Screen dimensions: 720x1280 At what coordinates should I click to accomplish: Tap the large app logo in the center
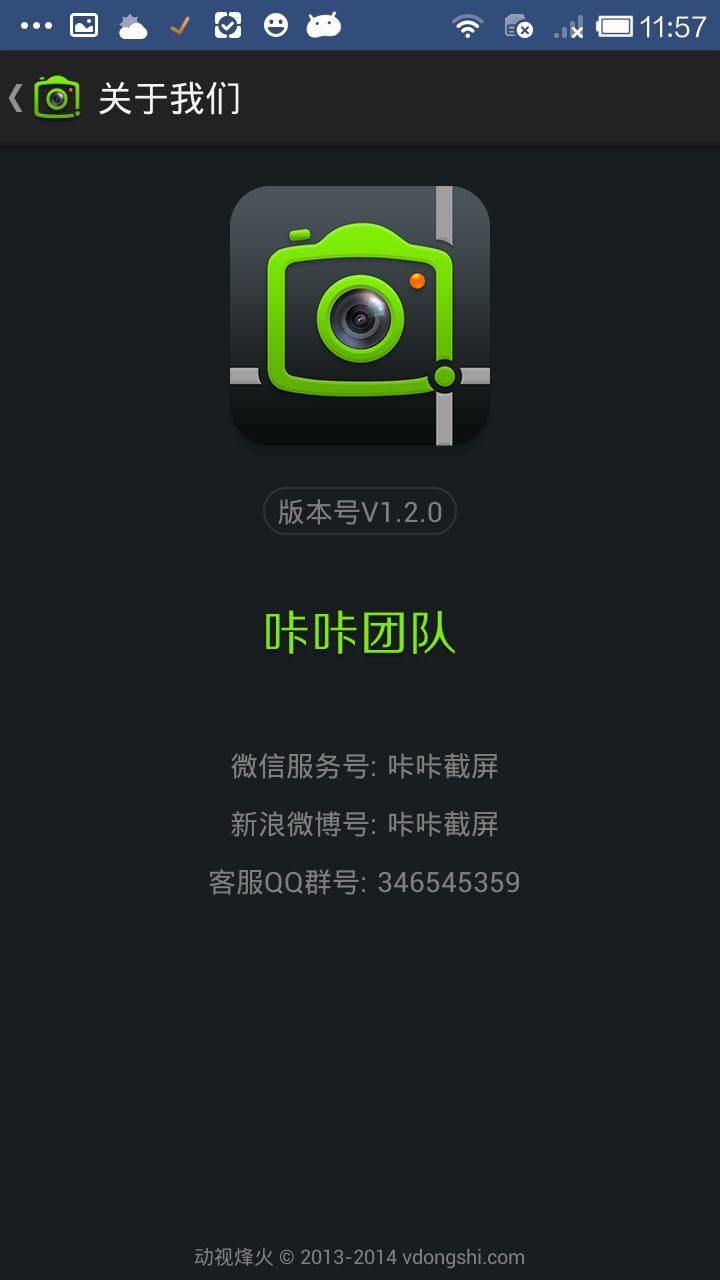point(360,316)
